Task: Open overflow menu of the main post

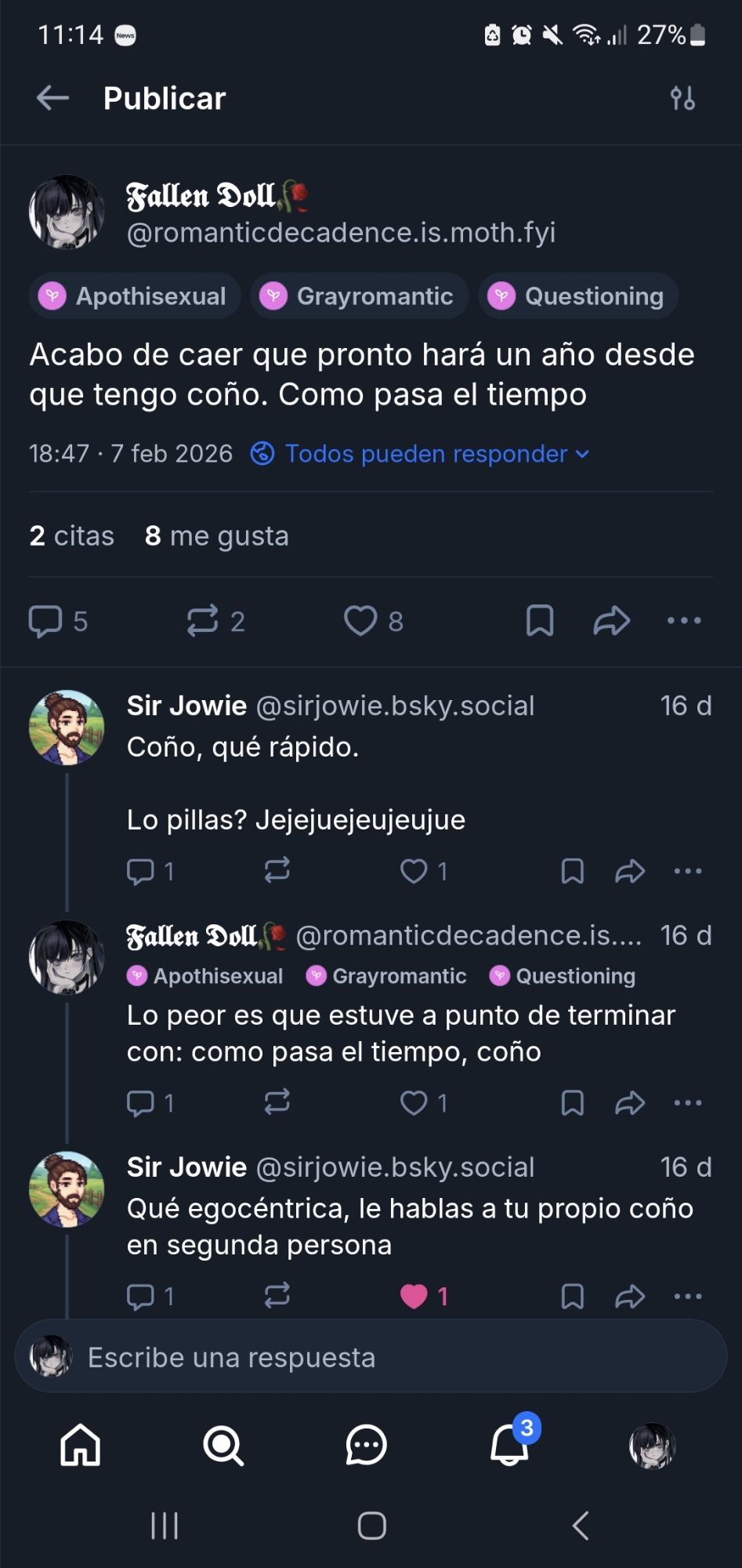Action: click(684, 621)
